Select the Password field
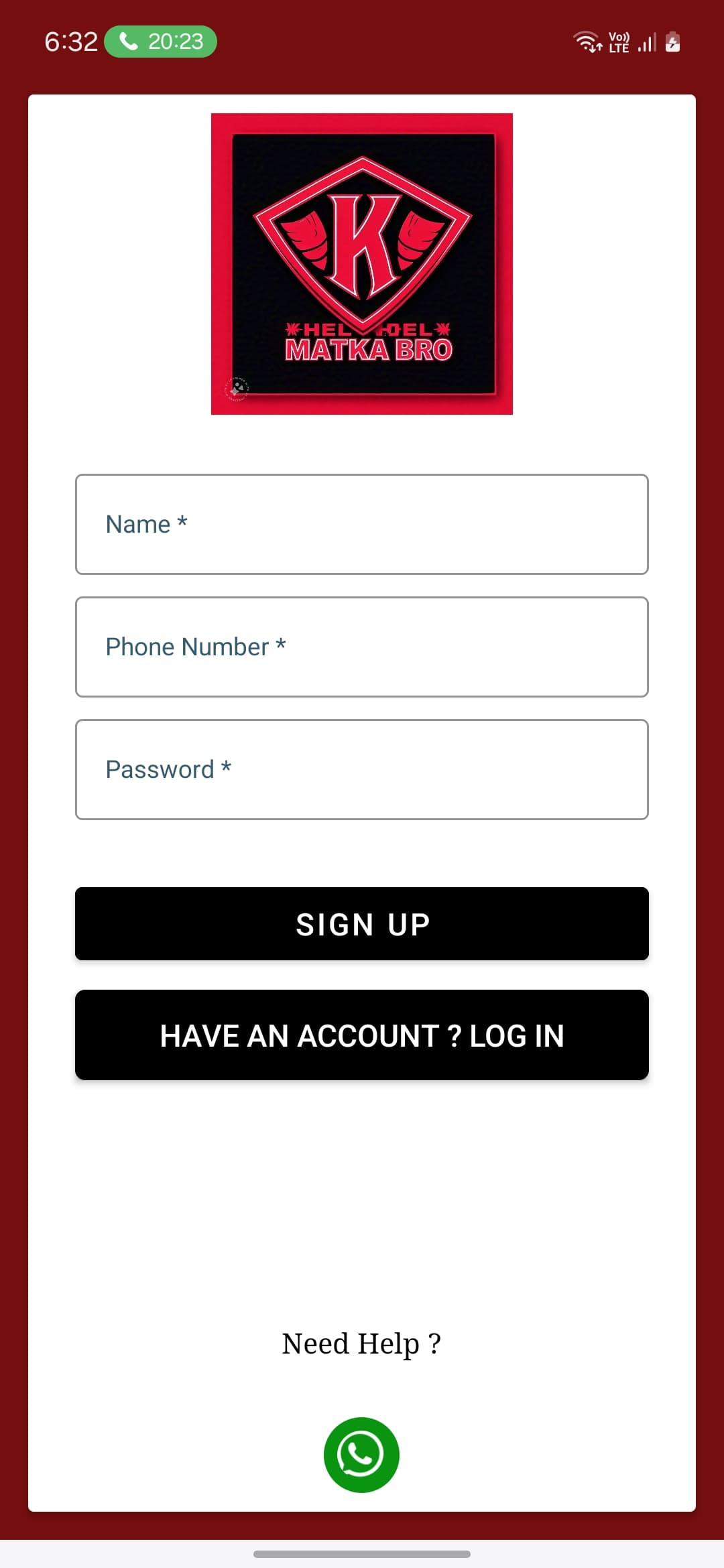Screen dimensions: 724x1568 [362, 769]
